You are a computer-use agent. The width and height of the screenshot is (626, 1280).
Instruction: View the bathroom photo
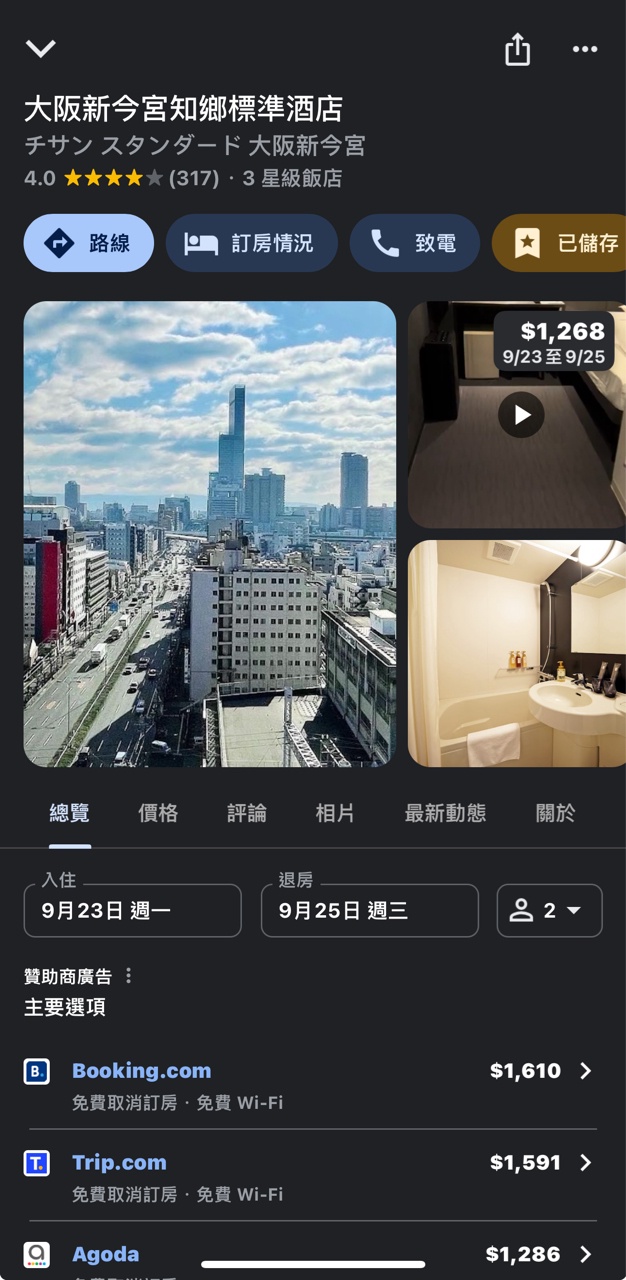(516, 654)
